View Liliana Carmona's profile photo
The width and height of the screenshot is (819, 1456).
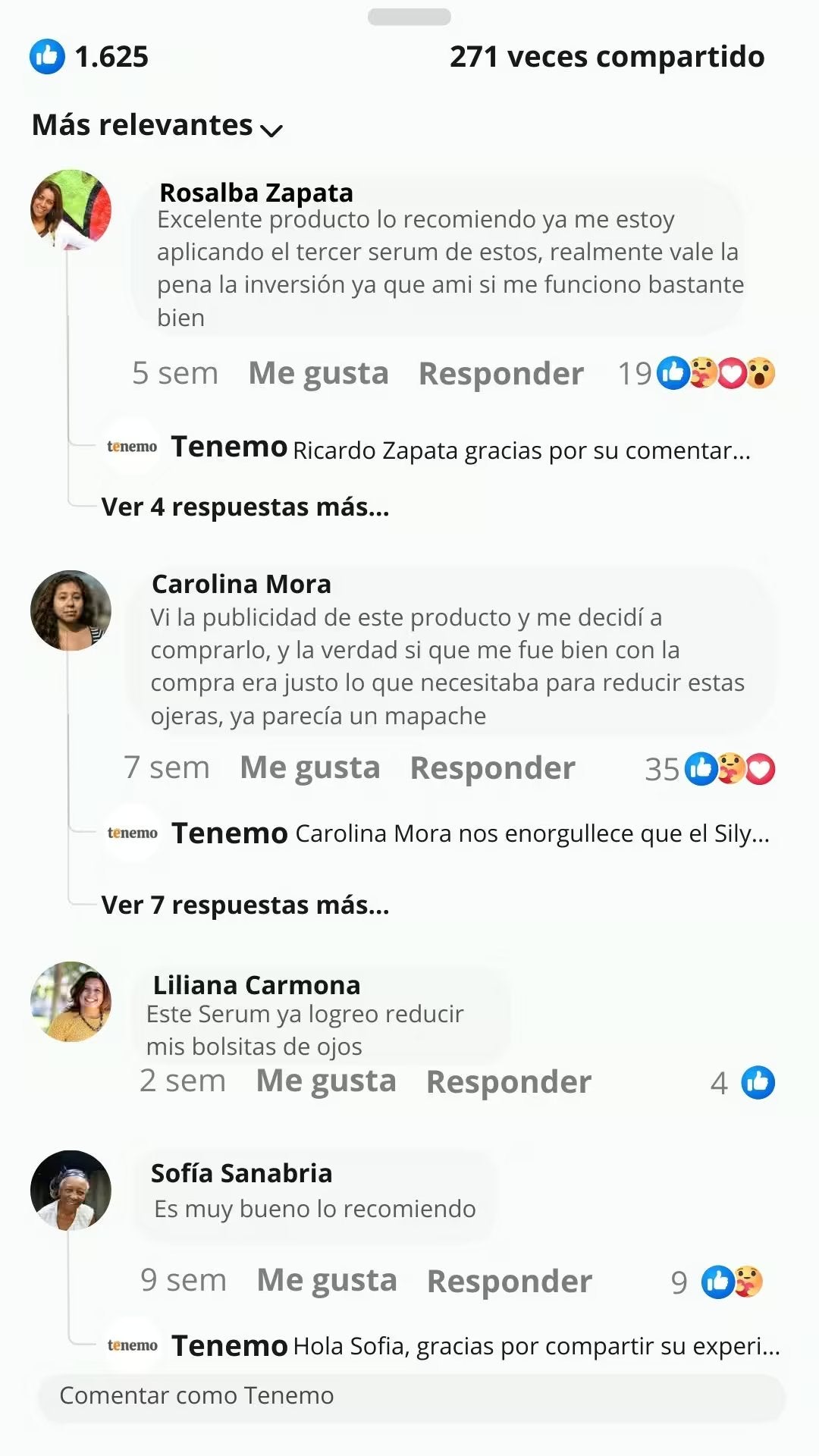71,1002
